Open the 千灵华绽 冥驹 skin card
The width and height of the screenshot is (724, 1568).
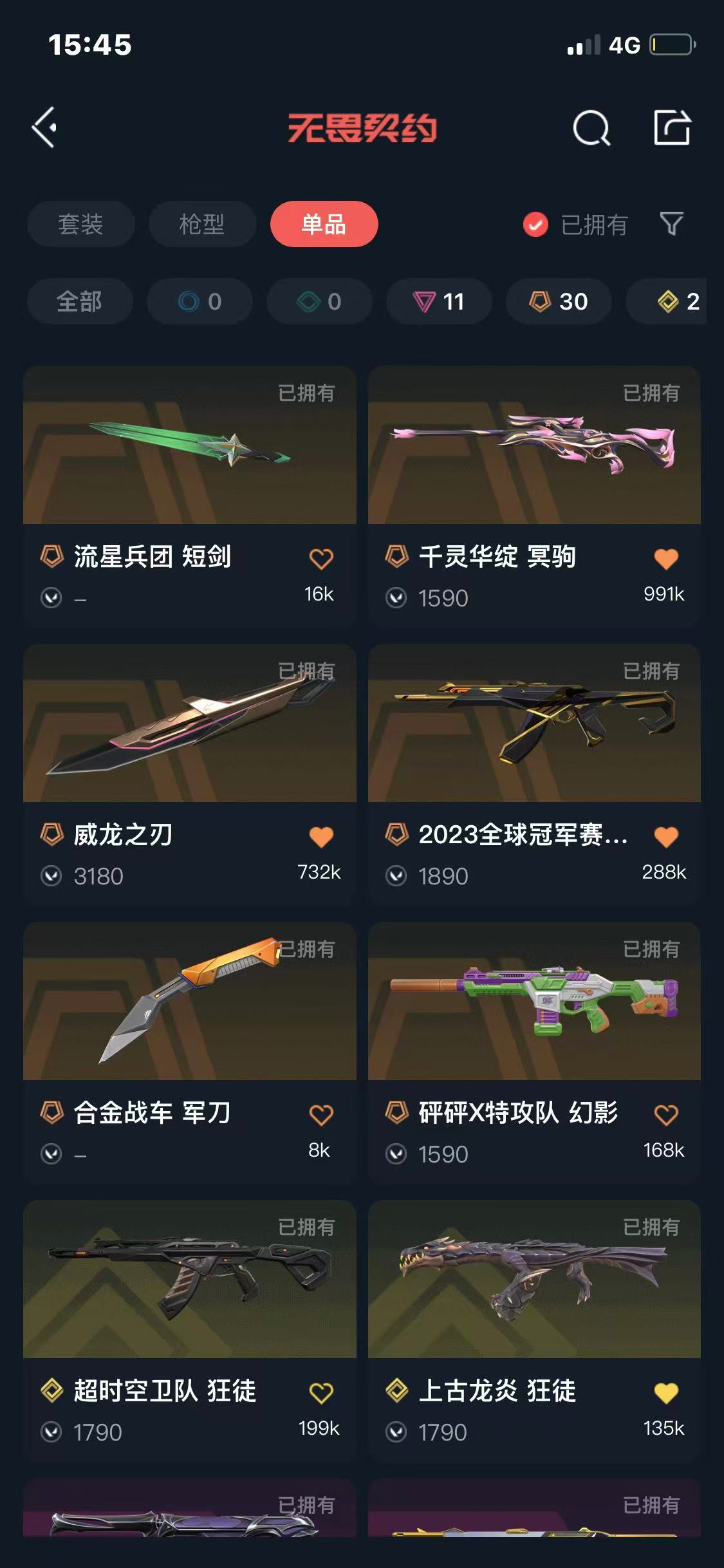[534, 496]
